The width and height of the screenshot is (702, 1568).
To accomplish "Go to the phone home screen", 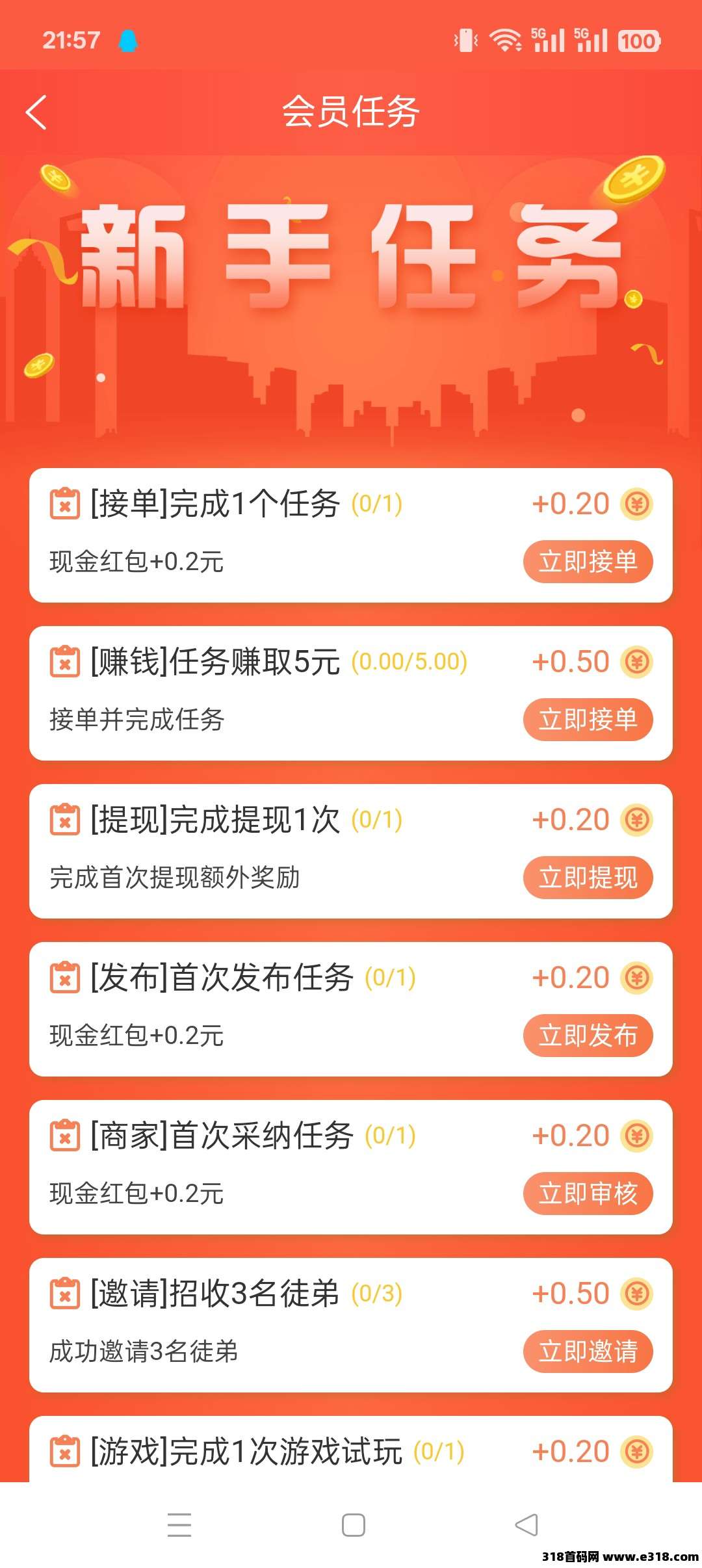I will (x=353, y=1525).
